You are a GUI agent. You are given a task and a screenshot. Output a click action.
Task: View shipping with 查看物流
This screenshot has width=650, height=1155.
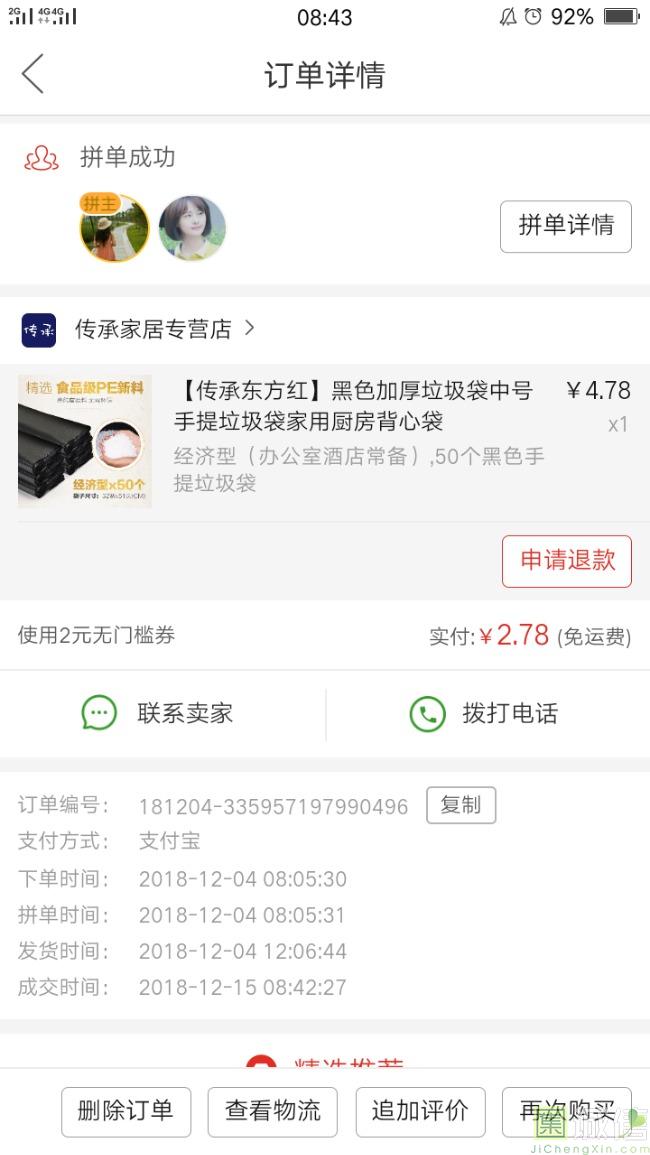272,1111
